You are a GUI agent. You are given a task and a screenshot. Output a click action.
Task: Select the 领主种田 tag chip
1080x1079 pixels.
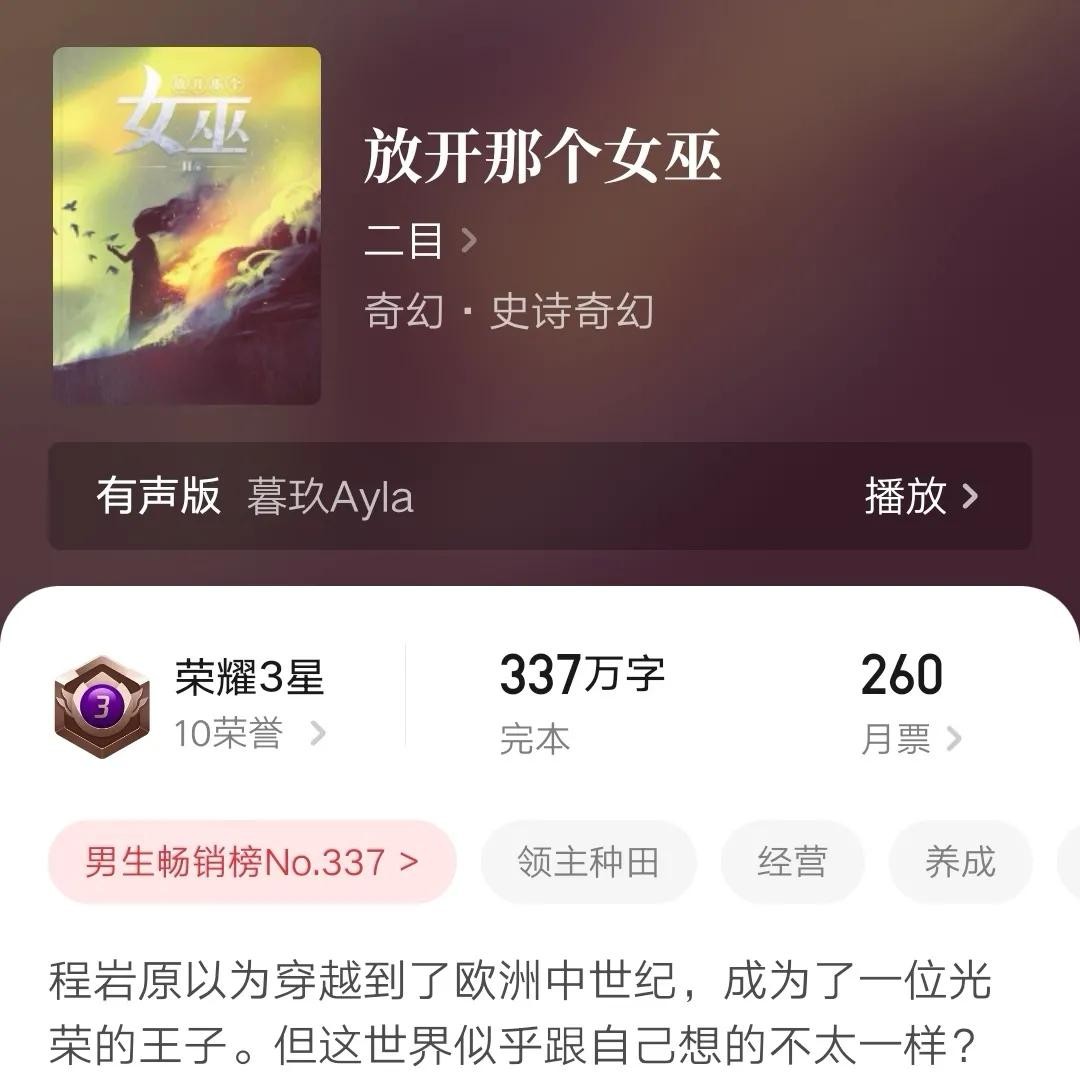[588, 862]
